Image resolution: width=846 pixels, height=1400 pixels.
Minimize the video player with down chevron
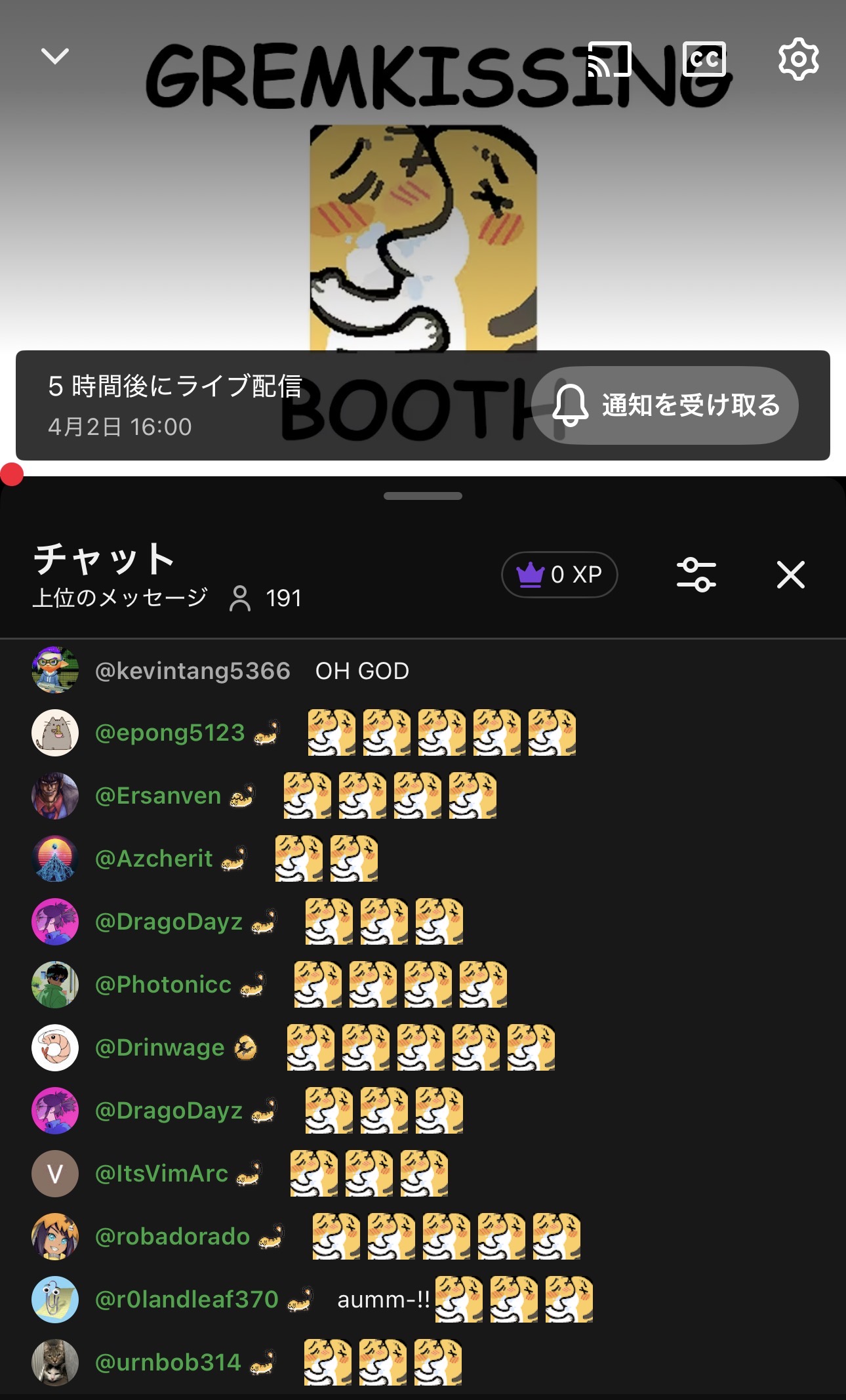point(55,57)
